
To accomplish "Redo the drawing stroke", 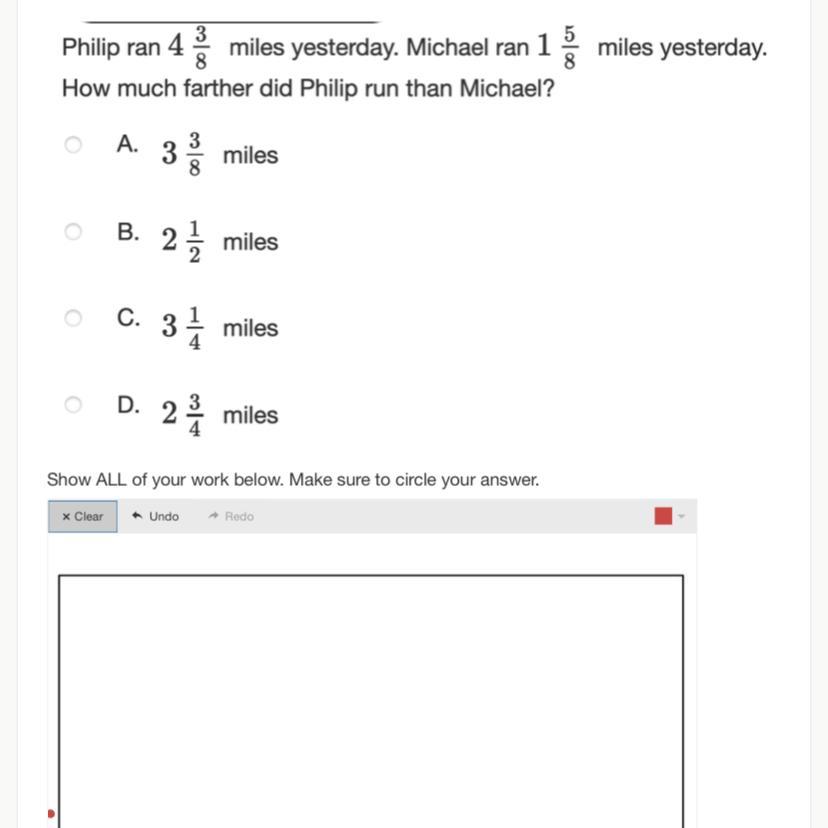I will click(231, 517).
